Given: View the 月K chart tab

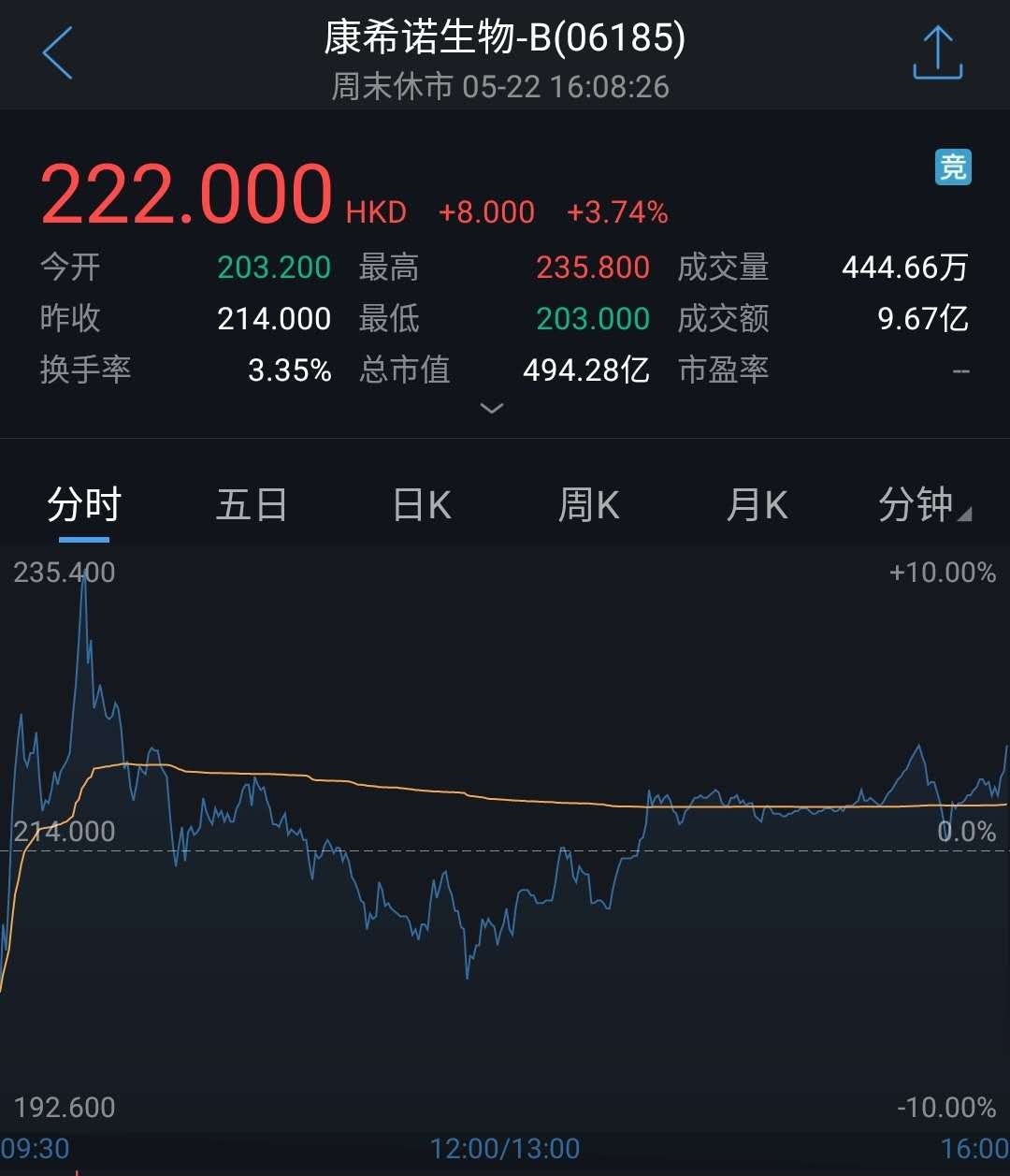Looking at the screenshot, I should (757, 506).
